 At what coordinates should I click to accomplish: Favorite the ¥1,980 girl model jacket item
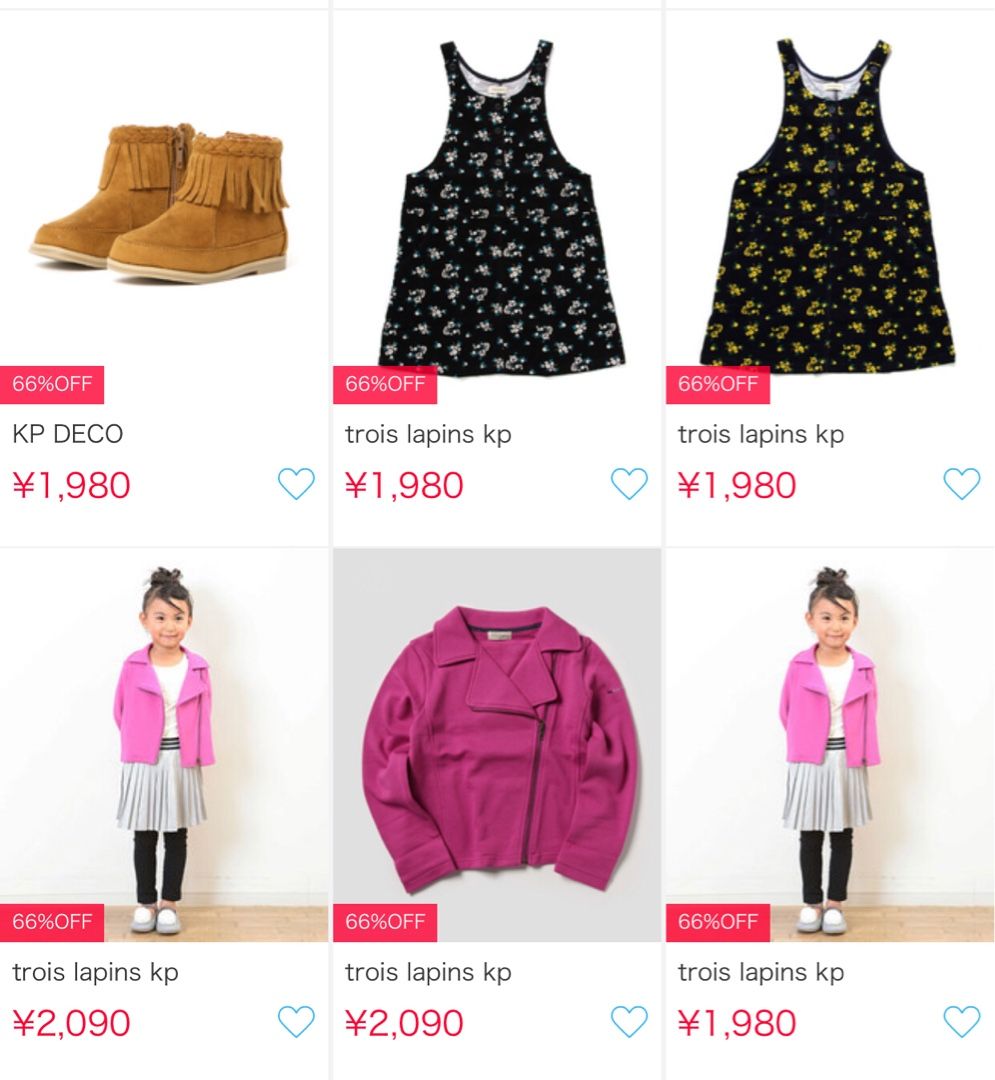point(962,1022)
